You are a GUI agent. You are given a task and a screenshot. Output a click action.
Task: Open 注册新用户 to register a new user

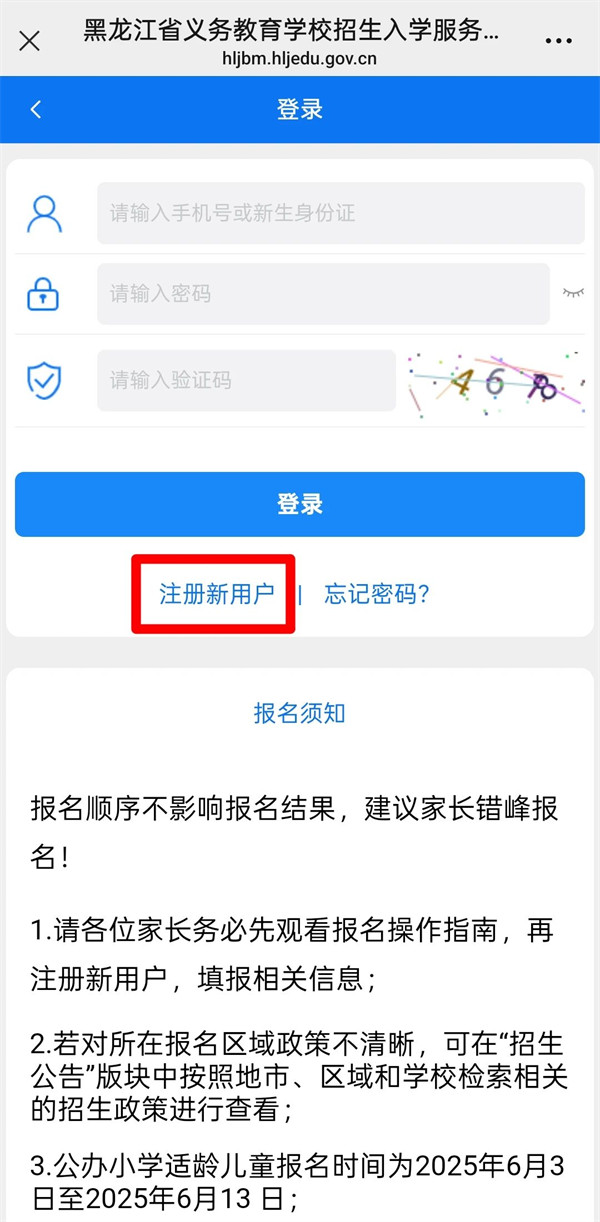217,594
